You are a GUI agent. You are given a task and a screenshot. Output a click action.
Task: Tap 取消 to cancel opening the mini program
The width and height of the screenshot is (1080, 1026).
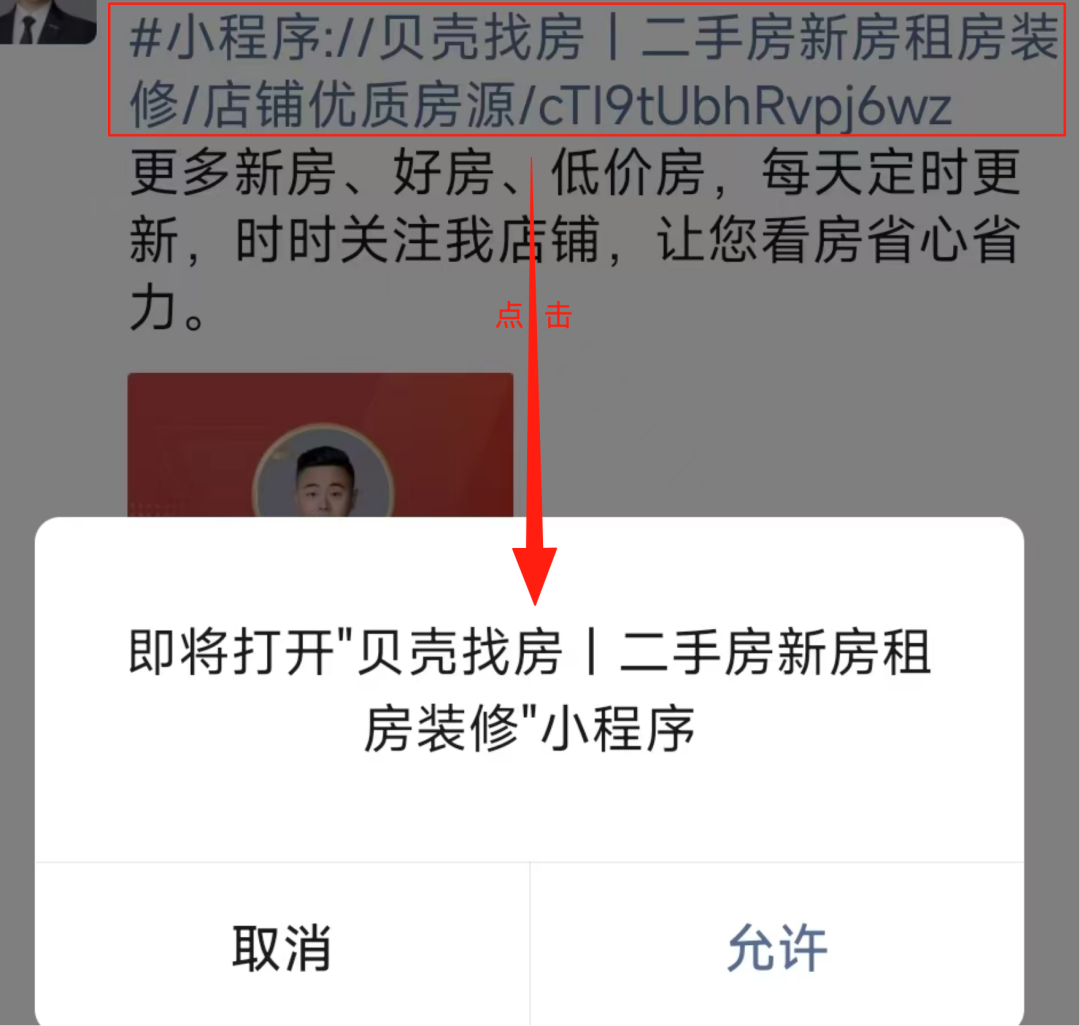pos(282,947)
